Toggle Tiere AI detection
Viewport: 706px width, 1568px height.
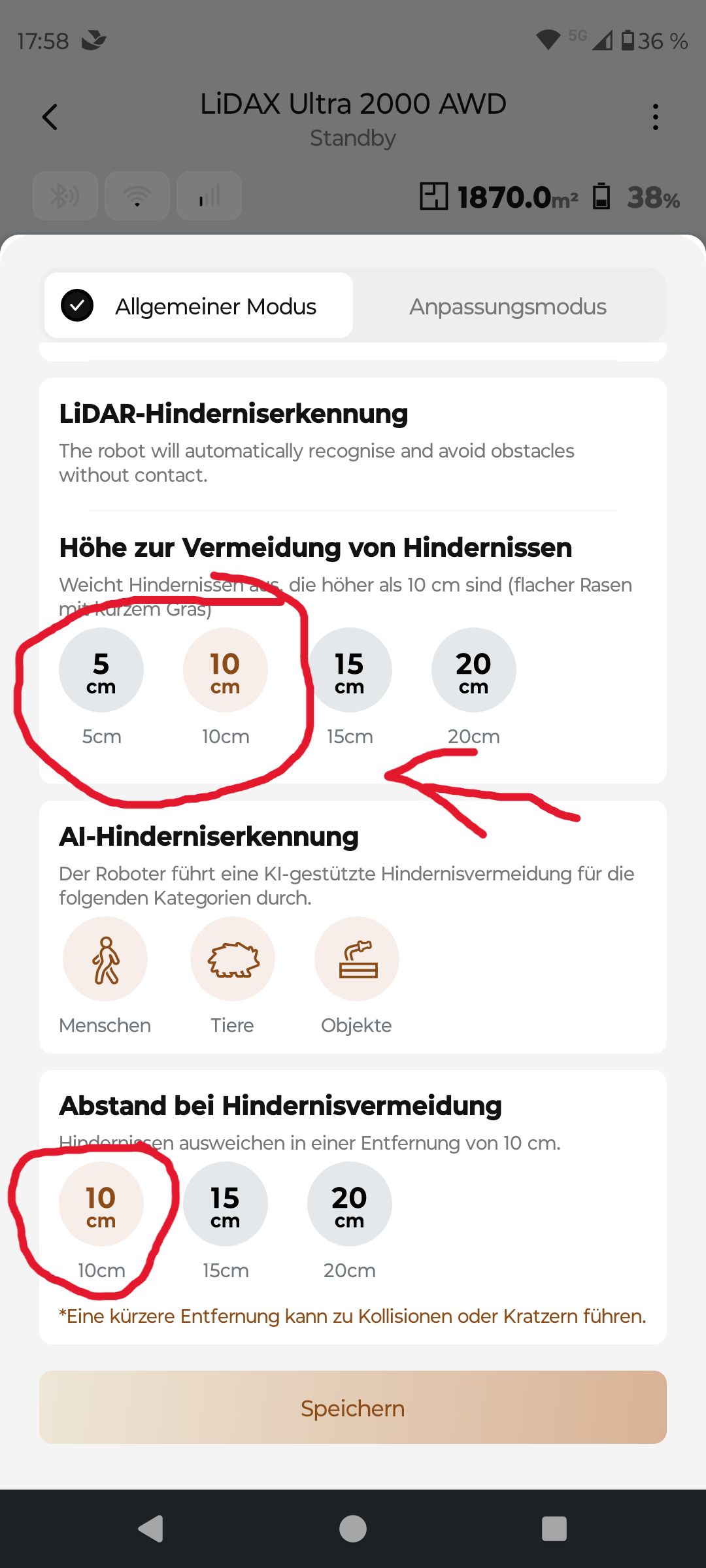click(233, 959)
